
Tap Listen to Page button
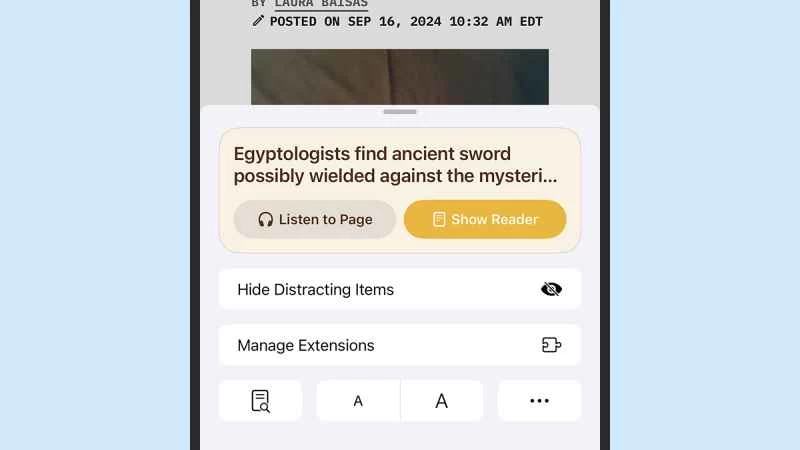tap(315, 219)
